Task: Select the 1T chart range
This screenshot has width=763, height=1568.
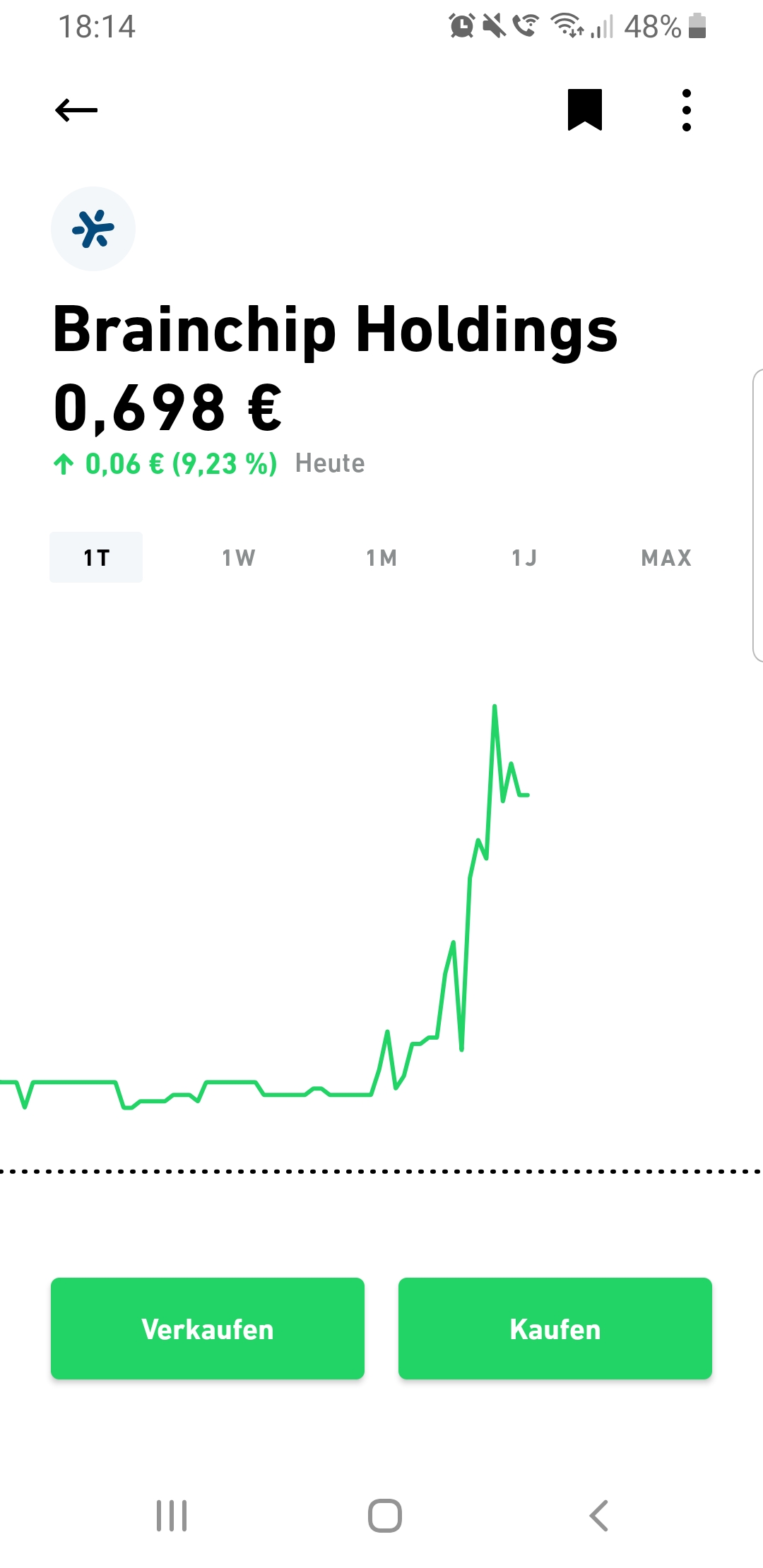Action: (96, 557)
